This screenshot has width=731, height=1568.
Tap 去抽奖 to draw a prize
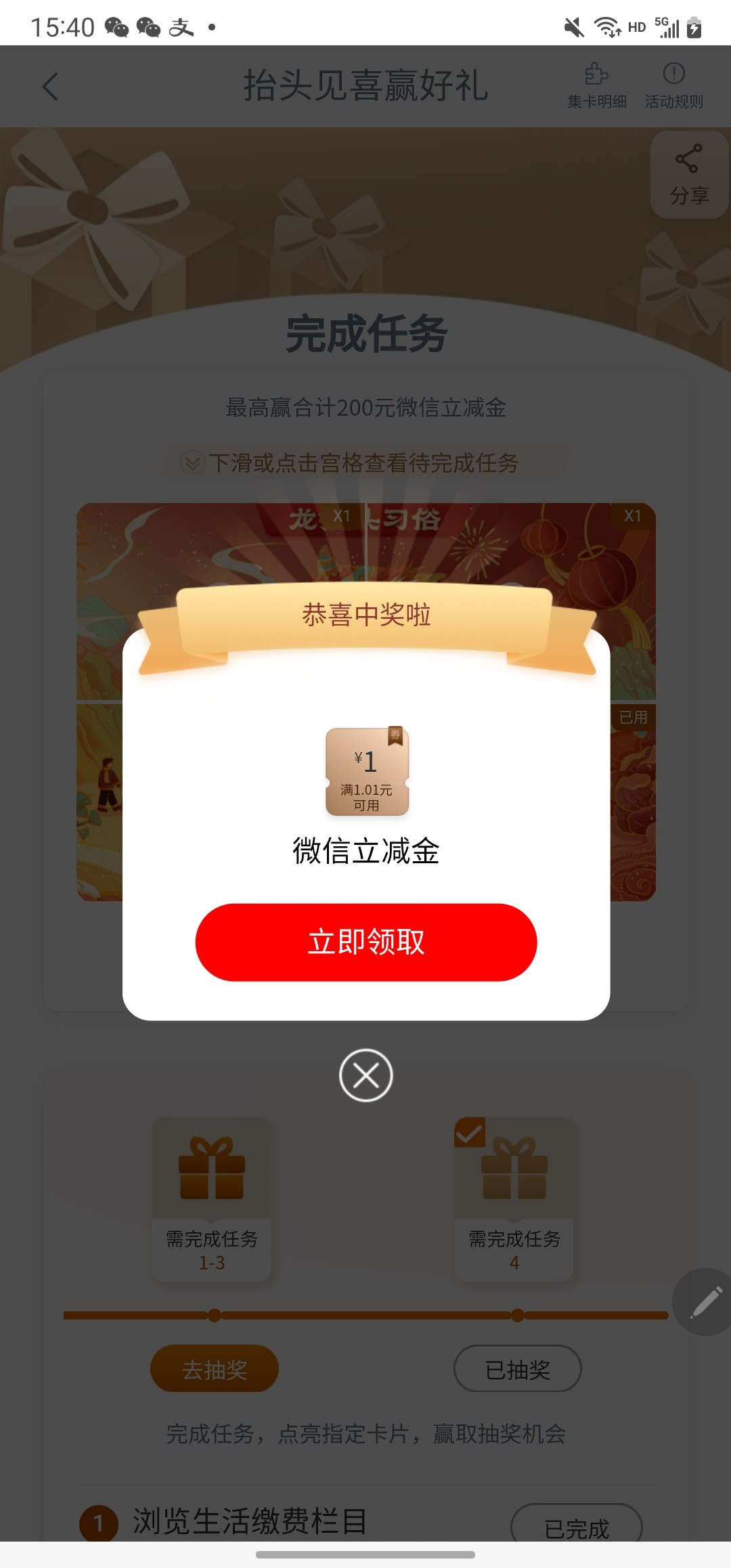(x=215, y=1369)
